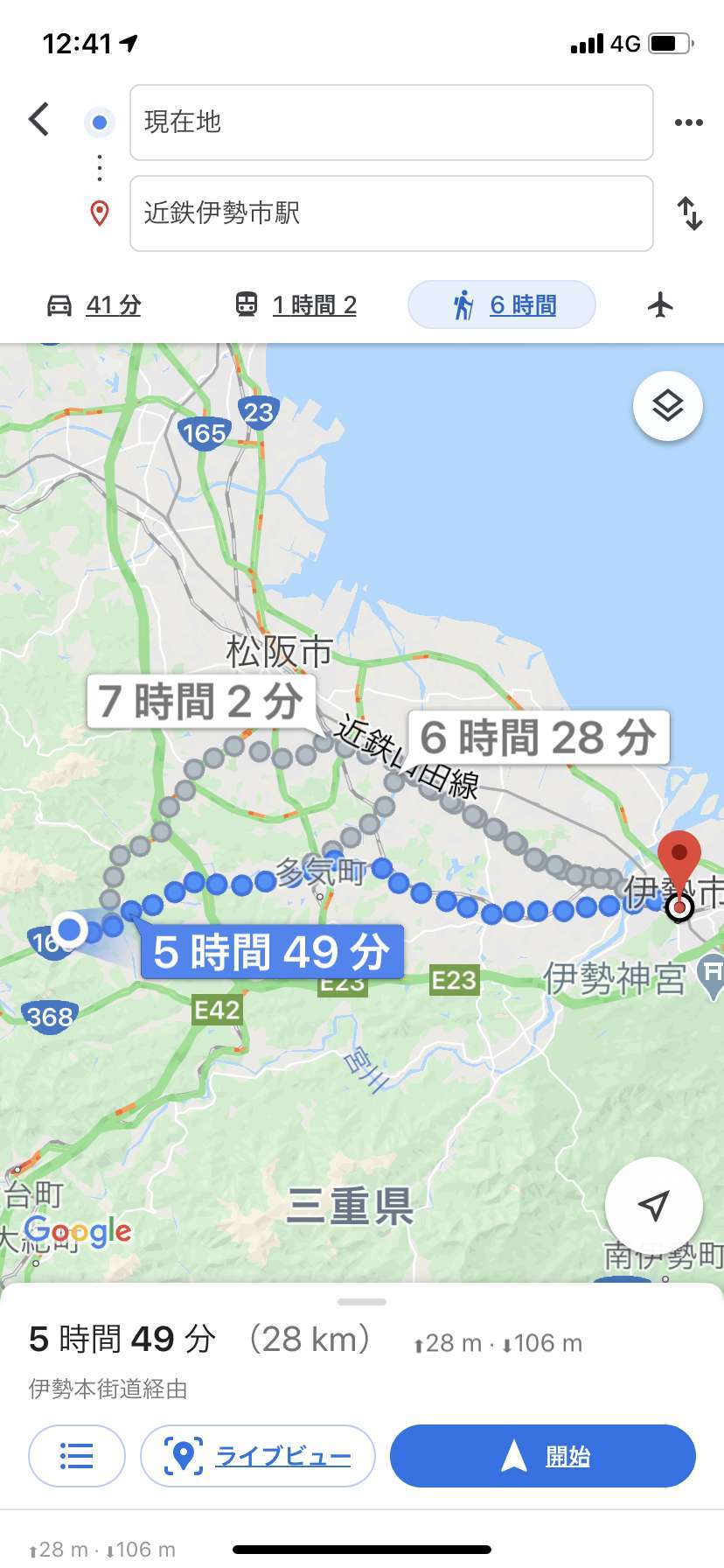The width and height of the screenshot is (724, 1568).
Task: Tap the 5 時間 49 分 route label
Action: point(272,951)
